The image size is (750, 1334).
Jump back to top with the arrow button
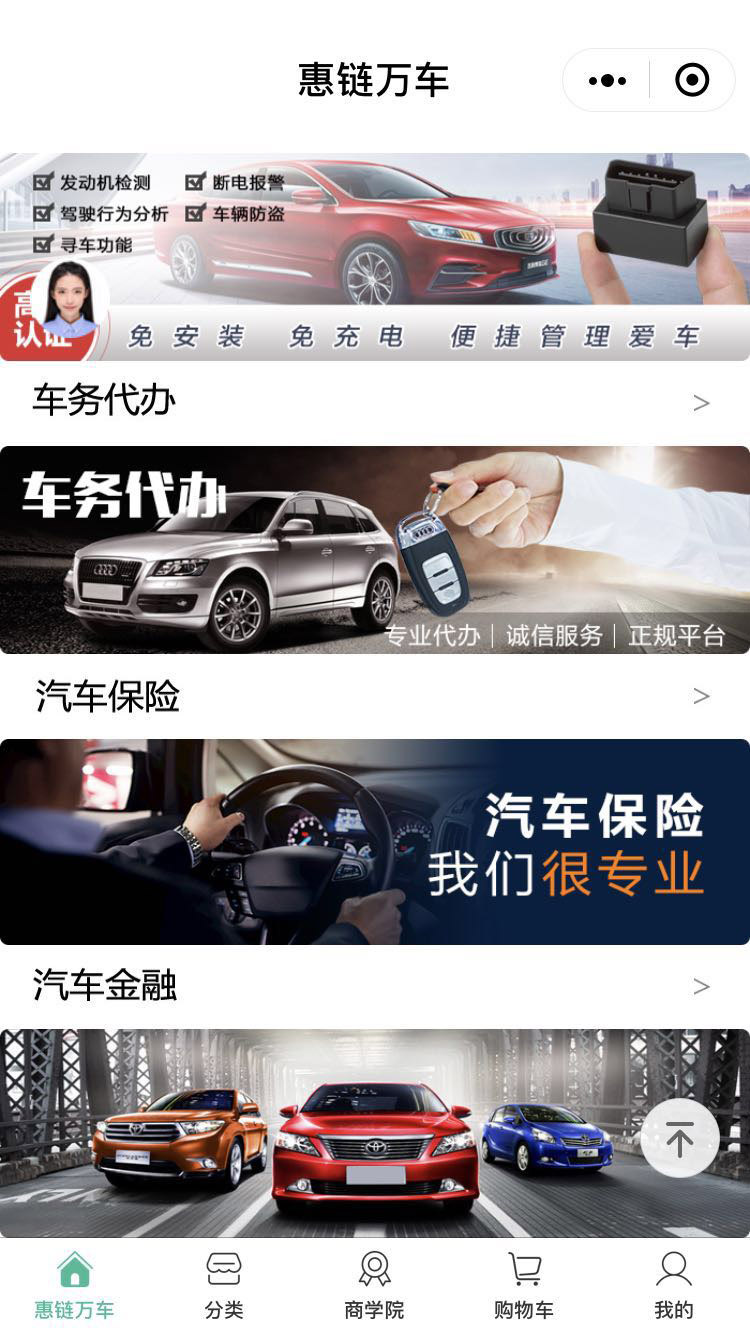[x=680, y=1138]
